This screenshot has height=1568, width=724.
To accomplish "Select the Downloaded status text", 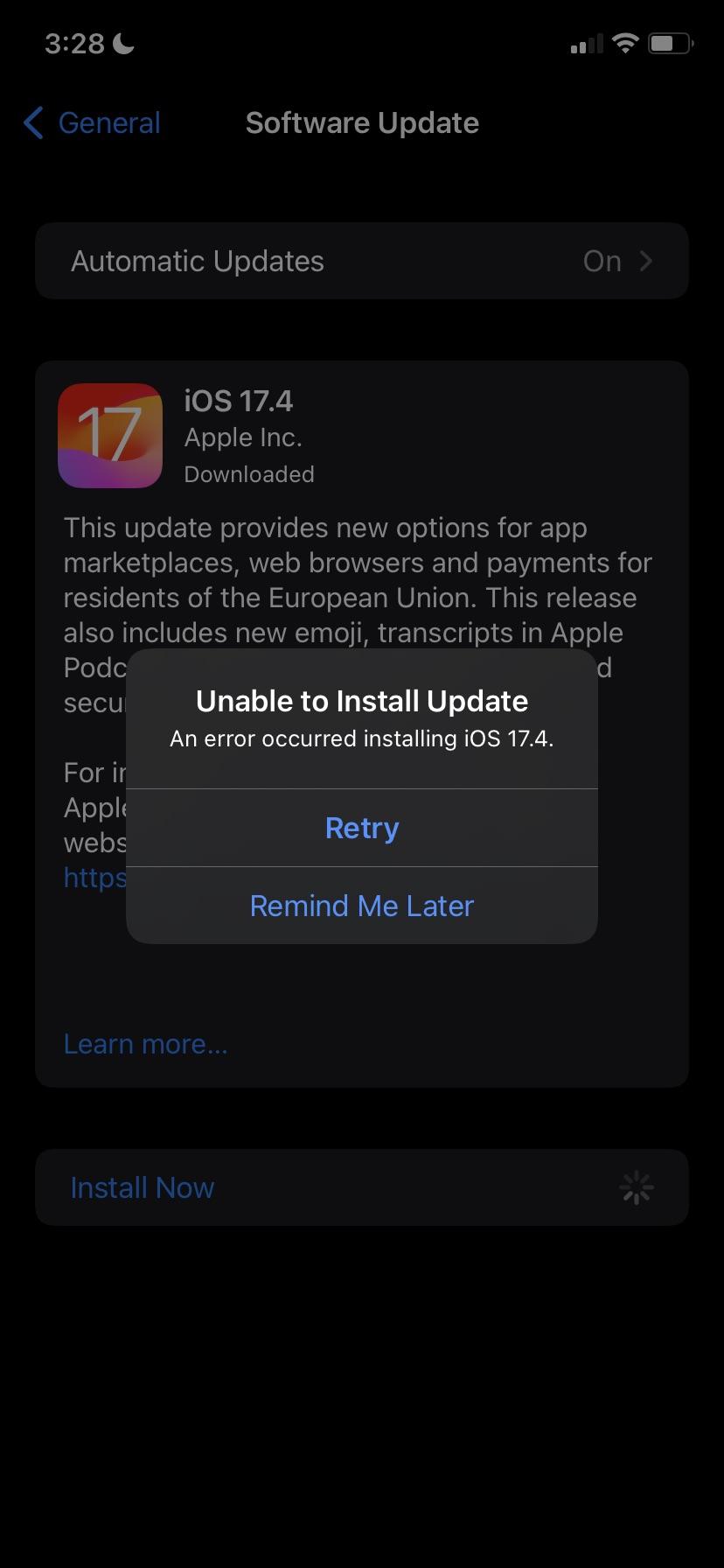I will (x=249, y=474).
